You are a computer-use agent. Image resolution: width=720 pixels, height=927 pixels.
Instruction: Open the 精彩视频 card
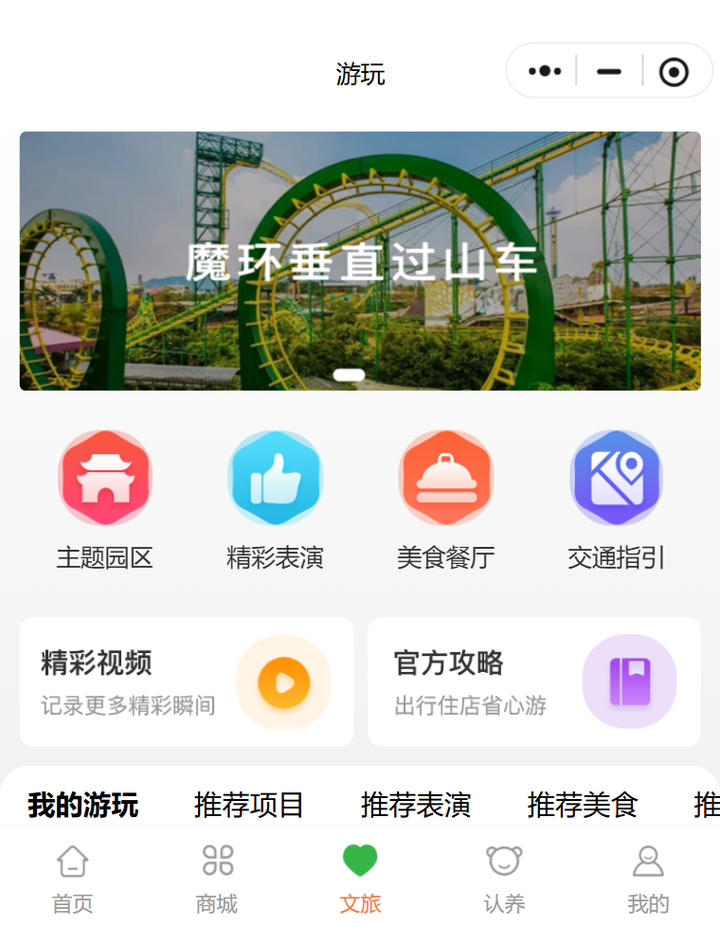[x=187, y=682]
